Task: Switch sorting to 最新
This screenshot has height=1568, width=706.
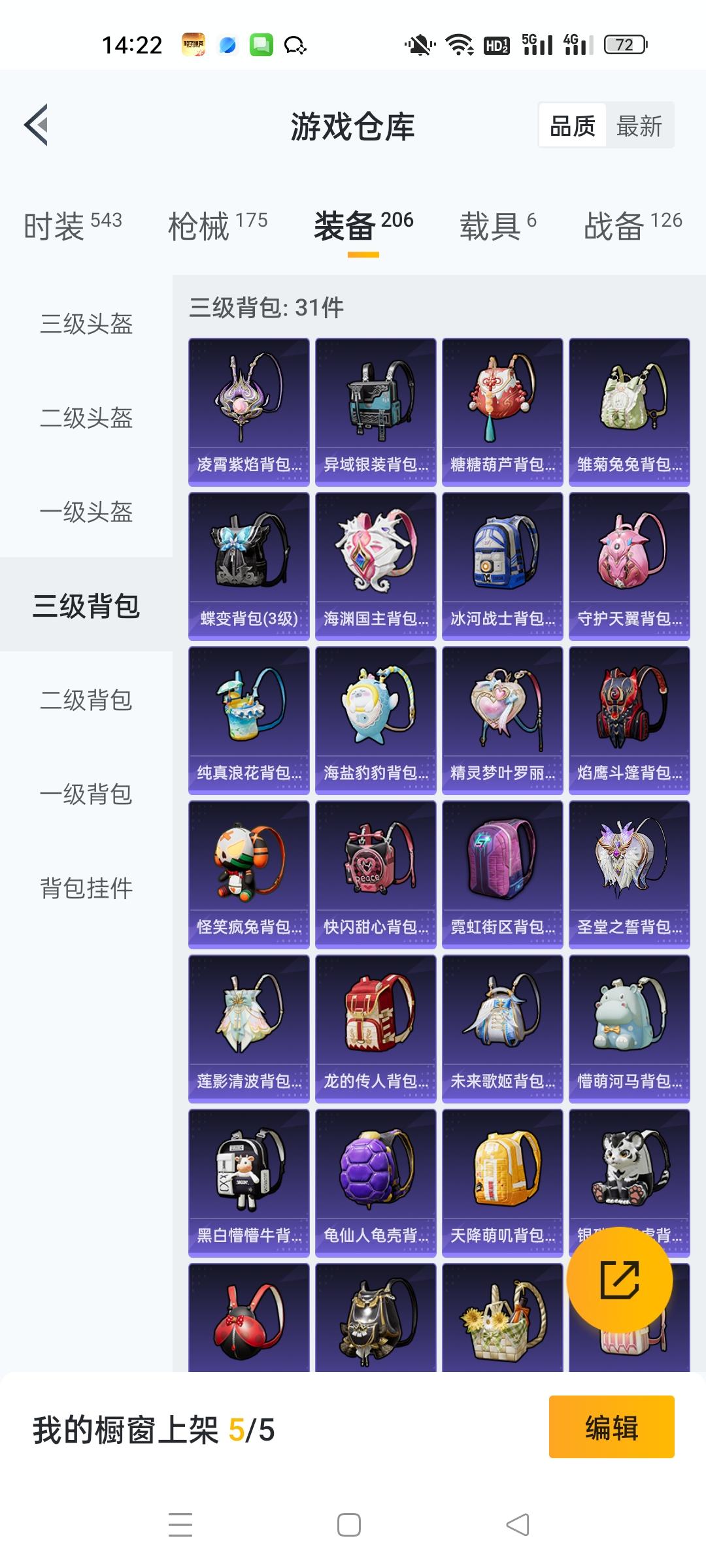Action: [x=639, y=125]
